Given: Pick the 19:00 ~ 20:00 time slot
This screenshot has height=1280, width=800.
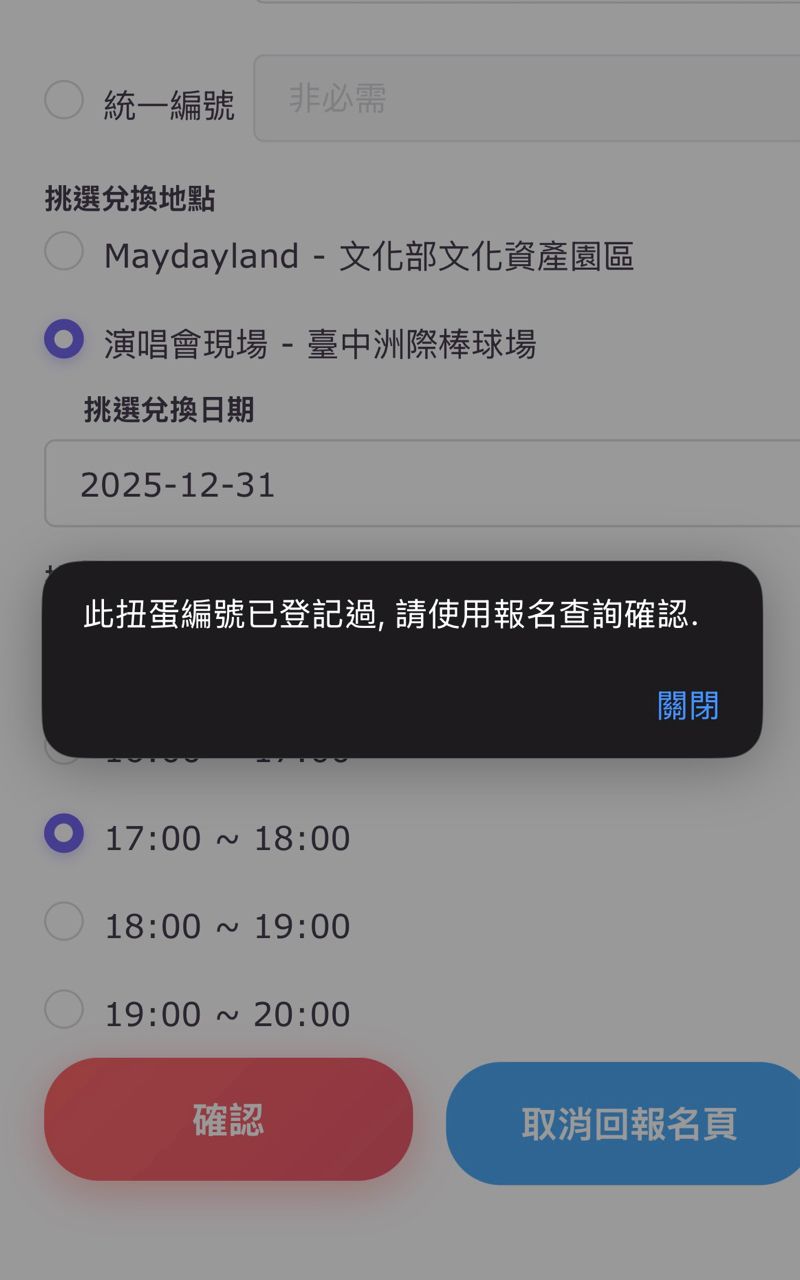Looking at the screenshot, I should [64, 1009].
